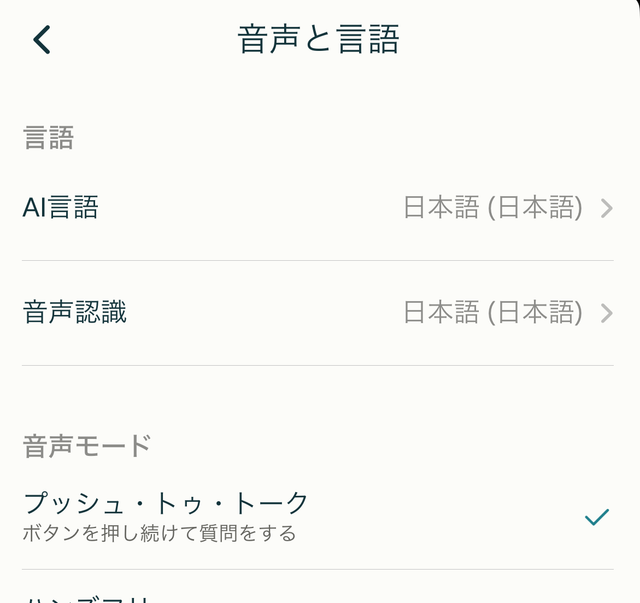Open the AI言語 language setting
Image resolution: width=640 pixels, height=603 pixels.
(x=317, y=208)
